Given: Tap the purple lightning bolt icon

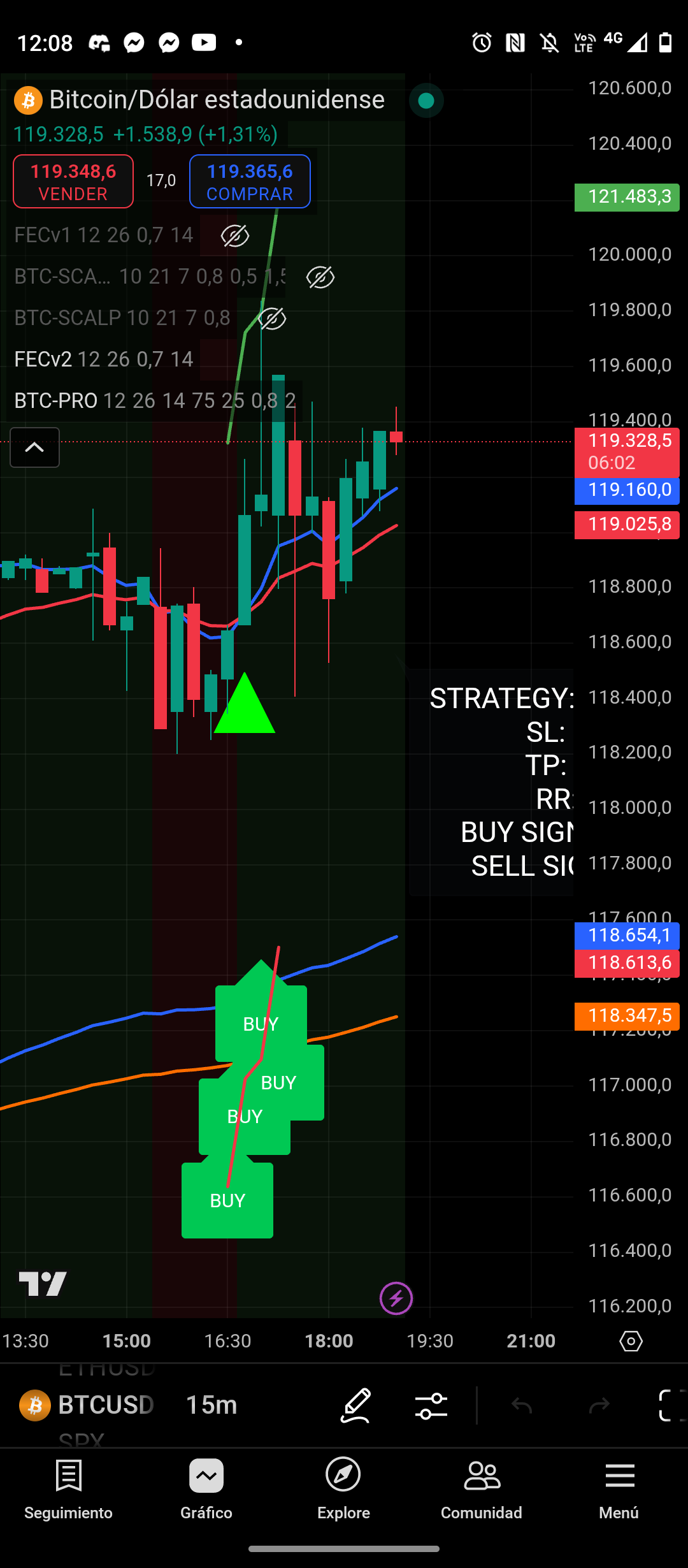Looking at the screenshot, I should tap(396, 1298).
